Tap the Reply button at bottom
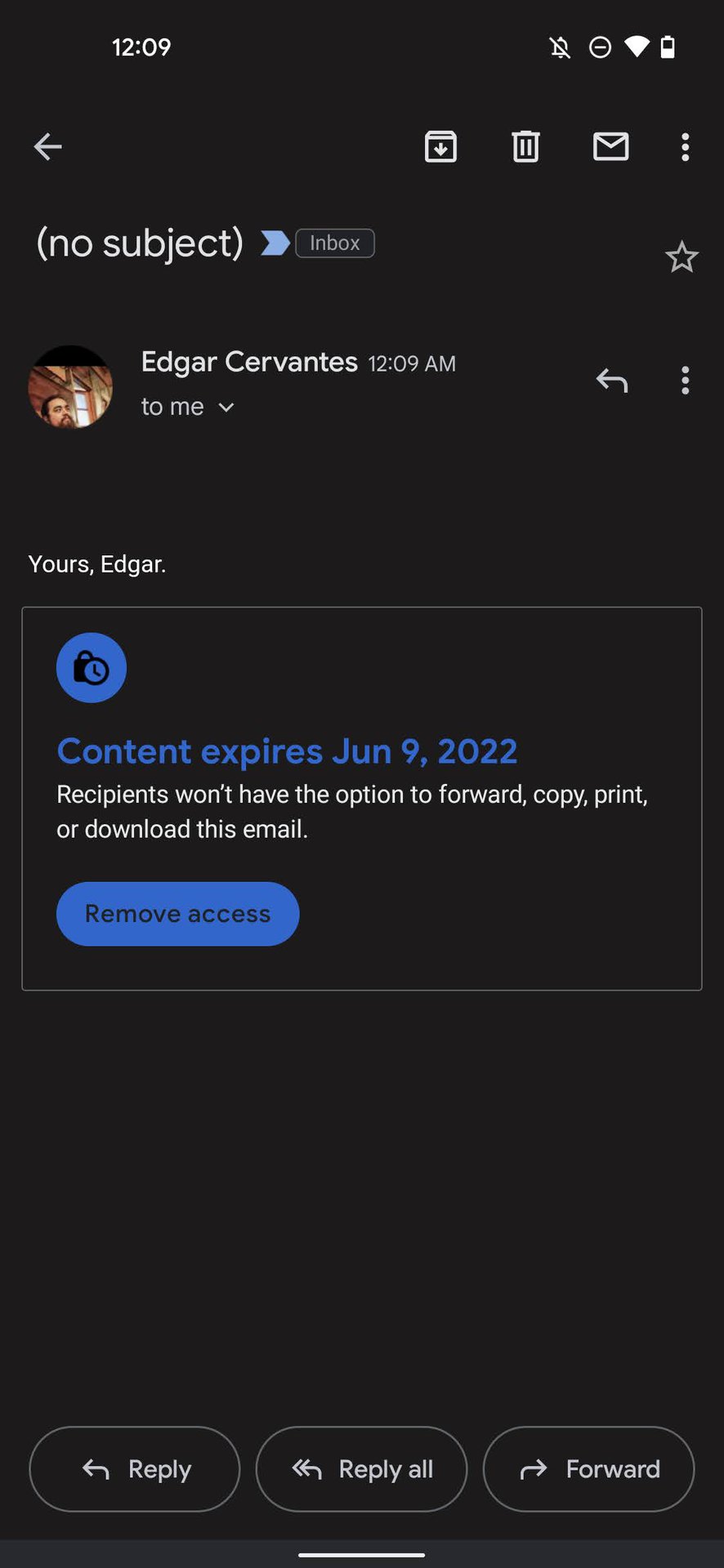Viewport: 724px width, 1568px height. tap(135, 1469)
